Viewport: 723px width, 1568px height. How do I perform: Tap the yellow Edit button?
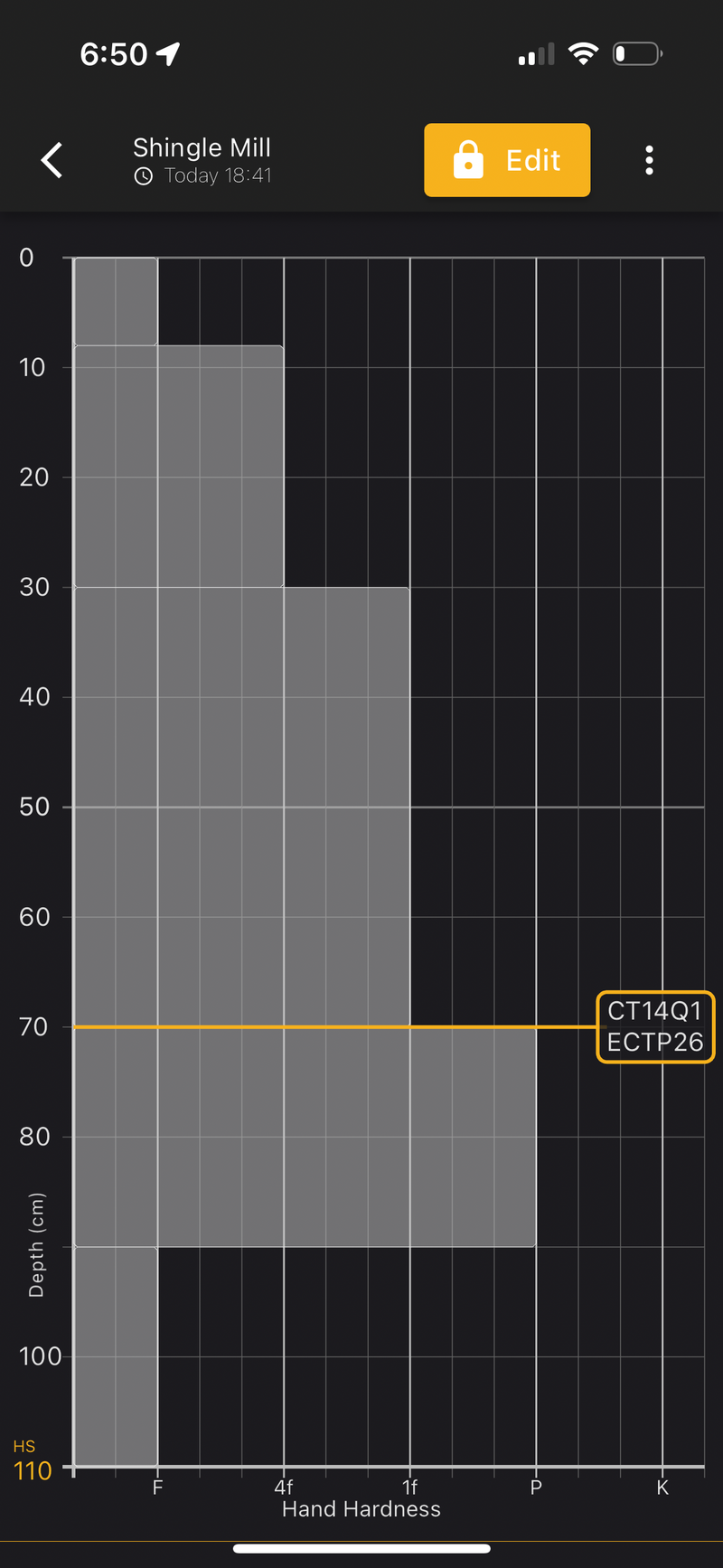tap(507, 160)
